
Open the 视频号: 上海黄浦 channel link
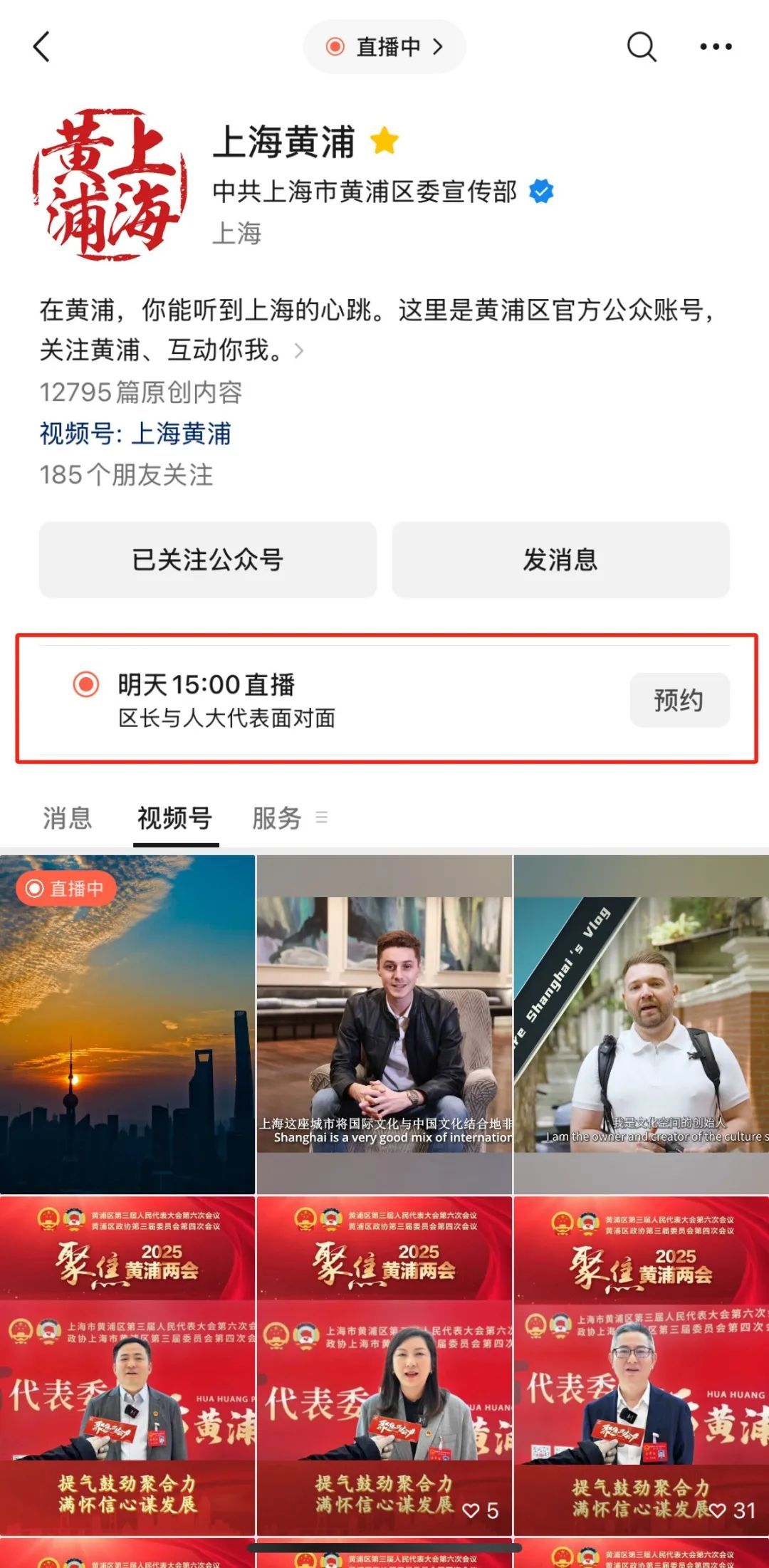click(x=135, y=434)
